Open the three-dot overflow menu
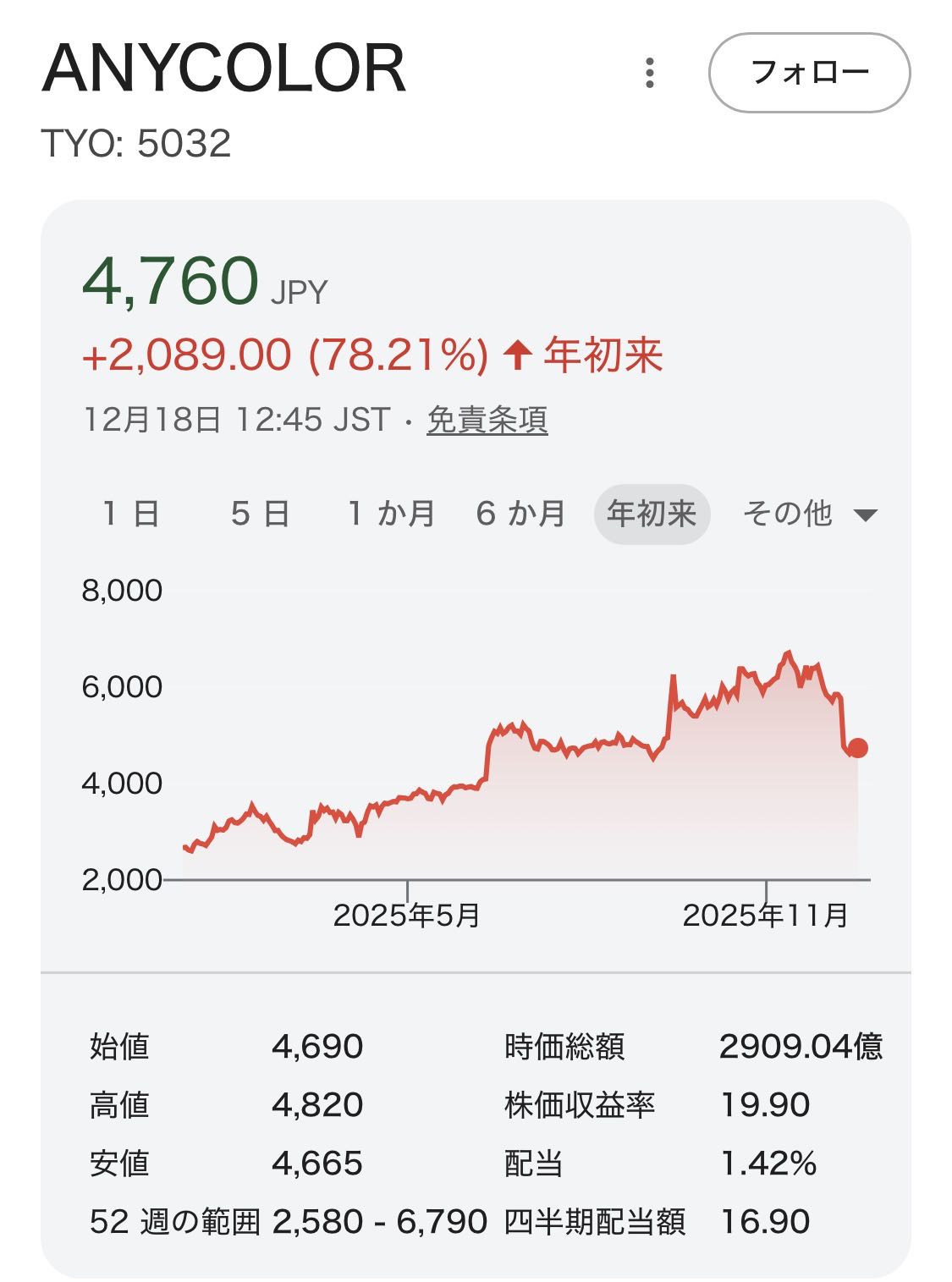Screen dimensions: 952x1282 pos(649,73)
